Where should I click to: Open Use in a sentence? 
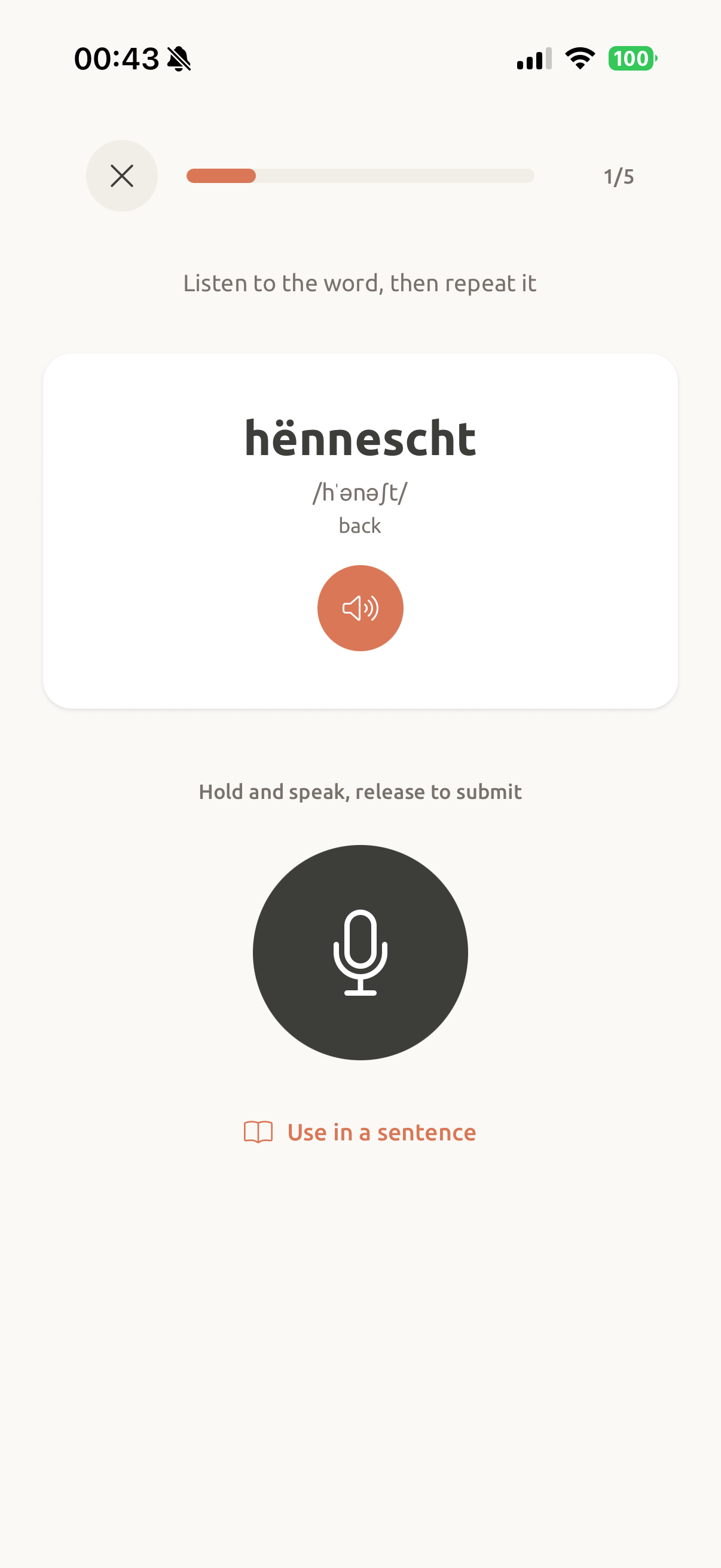(x=360, y=1132)
